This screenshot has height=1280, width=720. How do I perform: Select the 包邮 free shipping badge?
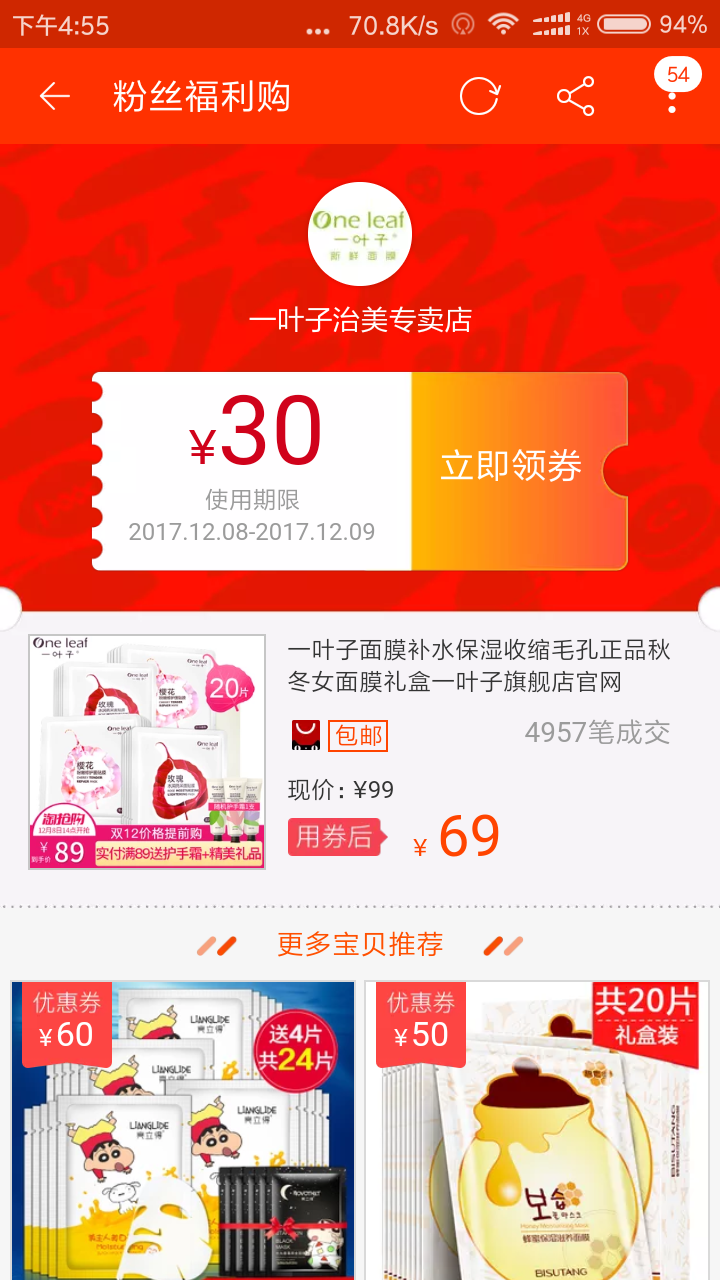356,736
